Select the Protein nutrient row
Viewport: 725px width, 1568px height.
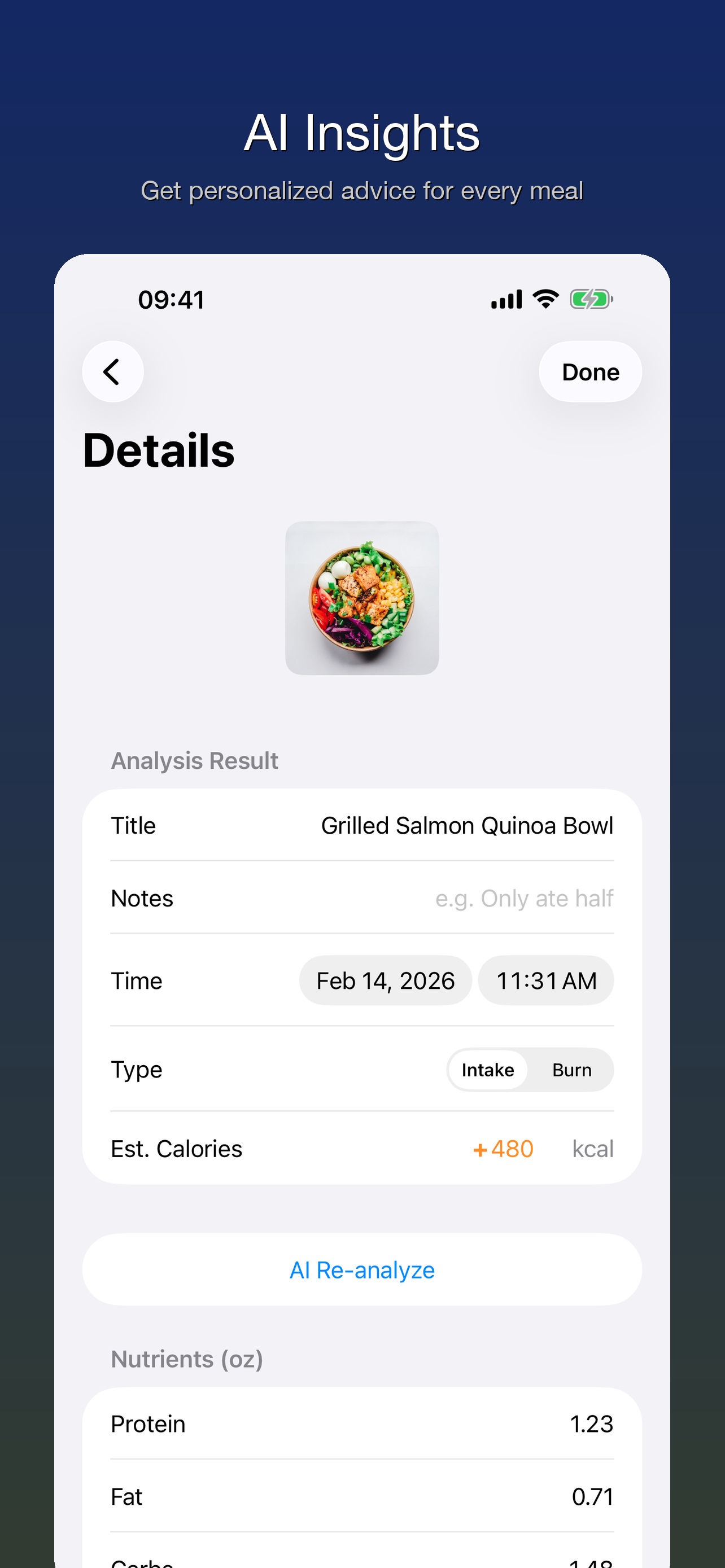[362, 1424]
